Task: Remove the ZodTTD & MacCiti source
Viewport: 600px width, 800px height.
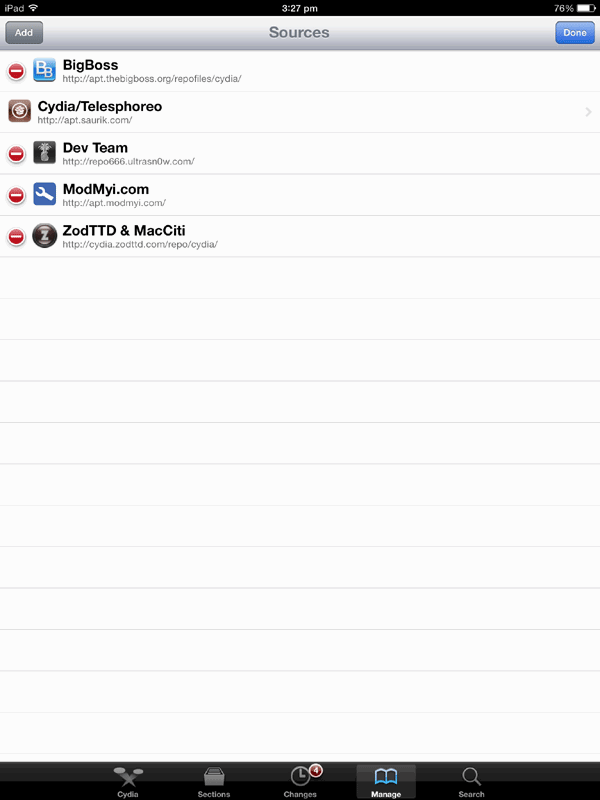Action: pyautogui.click(x=16, y=236)
